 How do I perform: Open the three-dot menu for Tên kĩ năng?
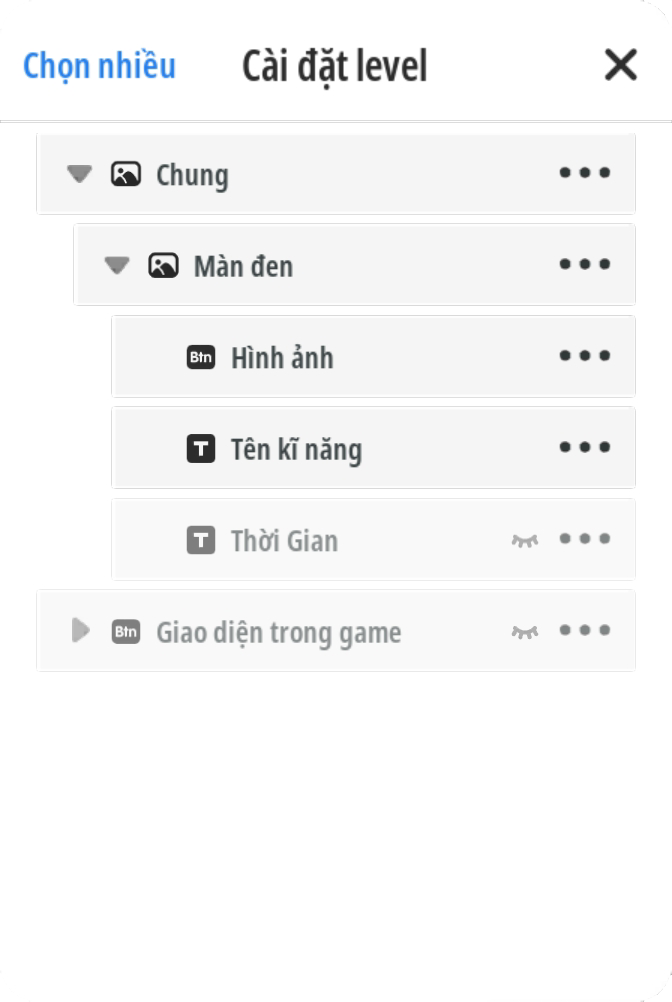click(x=585, y=448)
